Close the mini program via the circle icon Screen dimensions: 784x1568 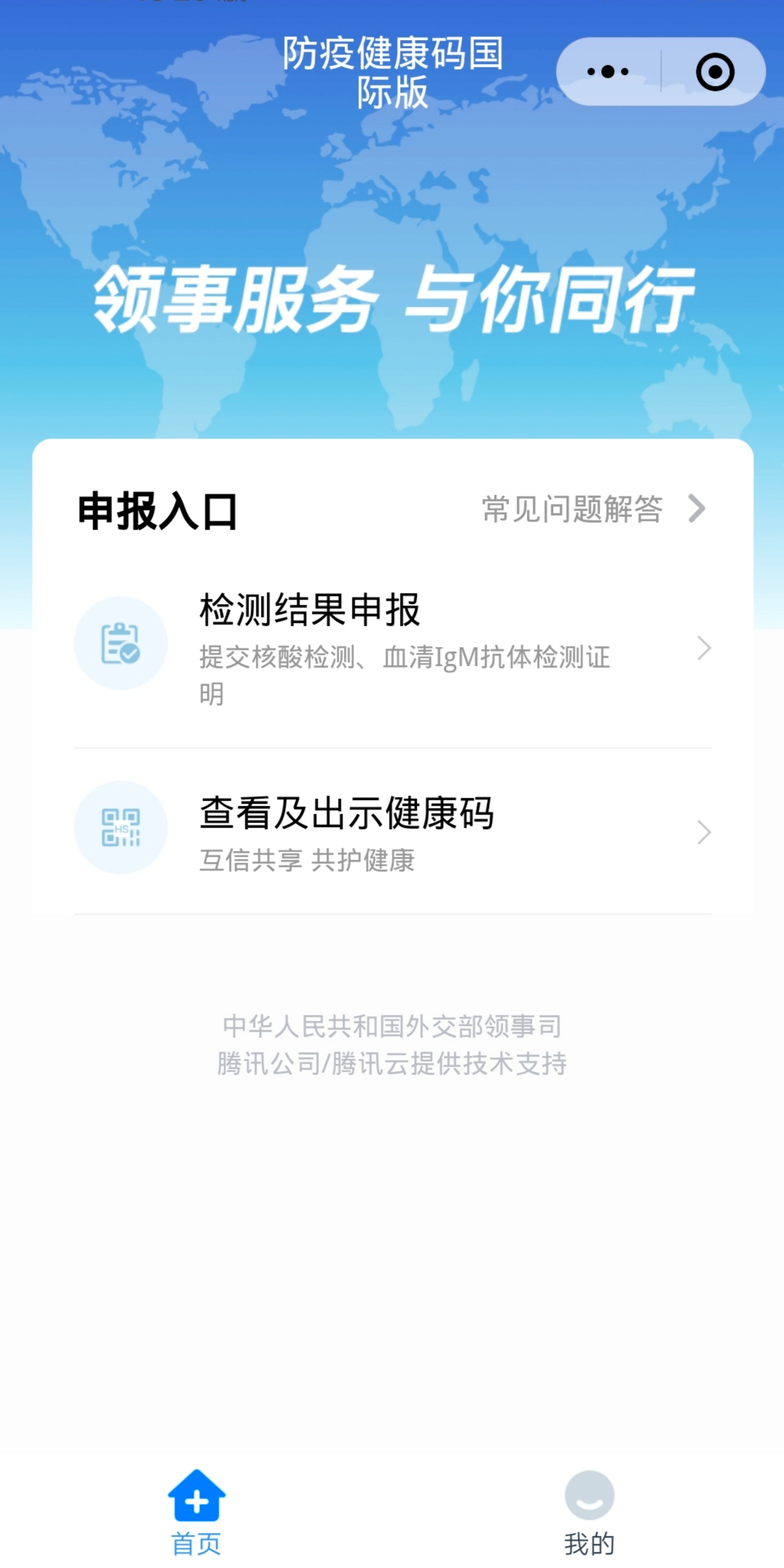pyautogui.click(x=715, y=71)
